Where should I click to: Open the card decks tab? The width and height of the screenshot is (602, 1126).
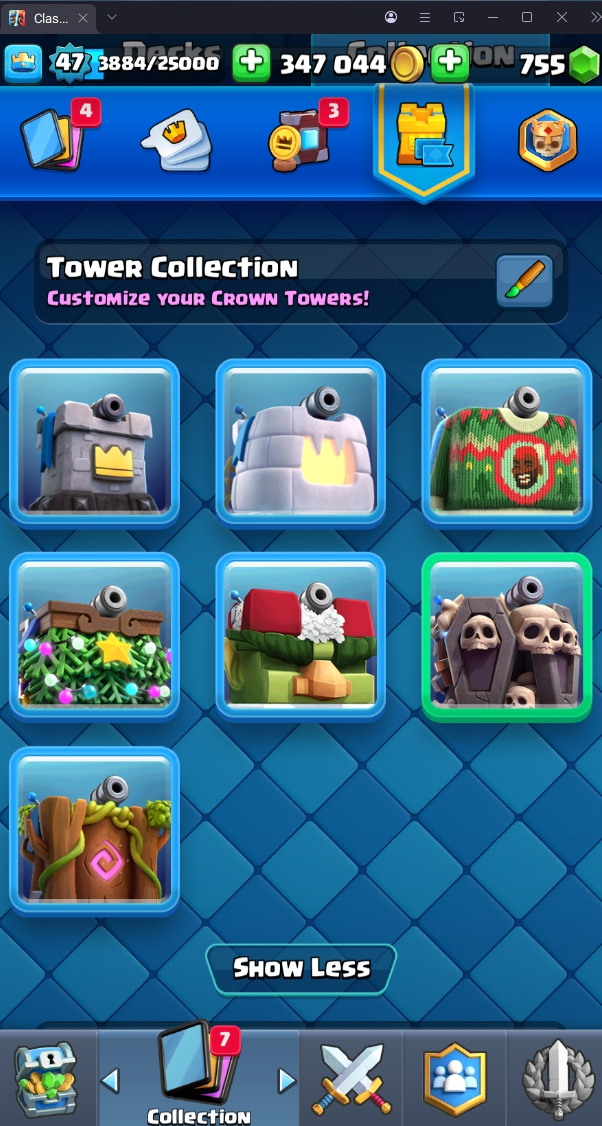52,139
